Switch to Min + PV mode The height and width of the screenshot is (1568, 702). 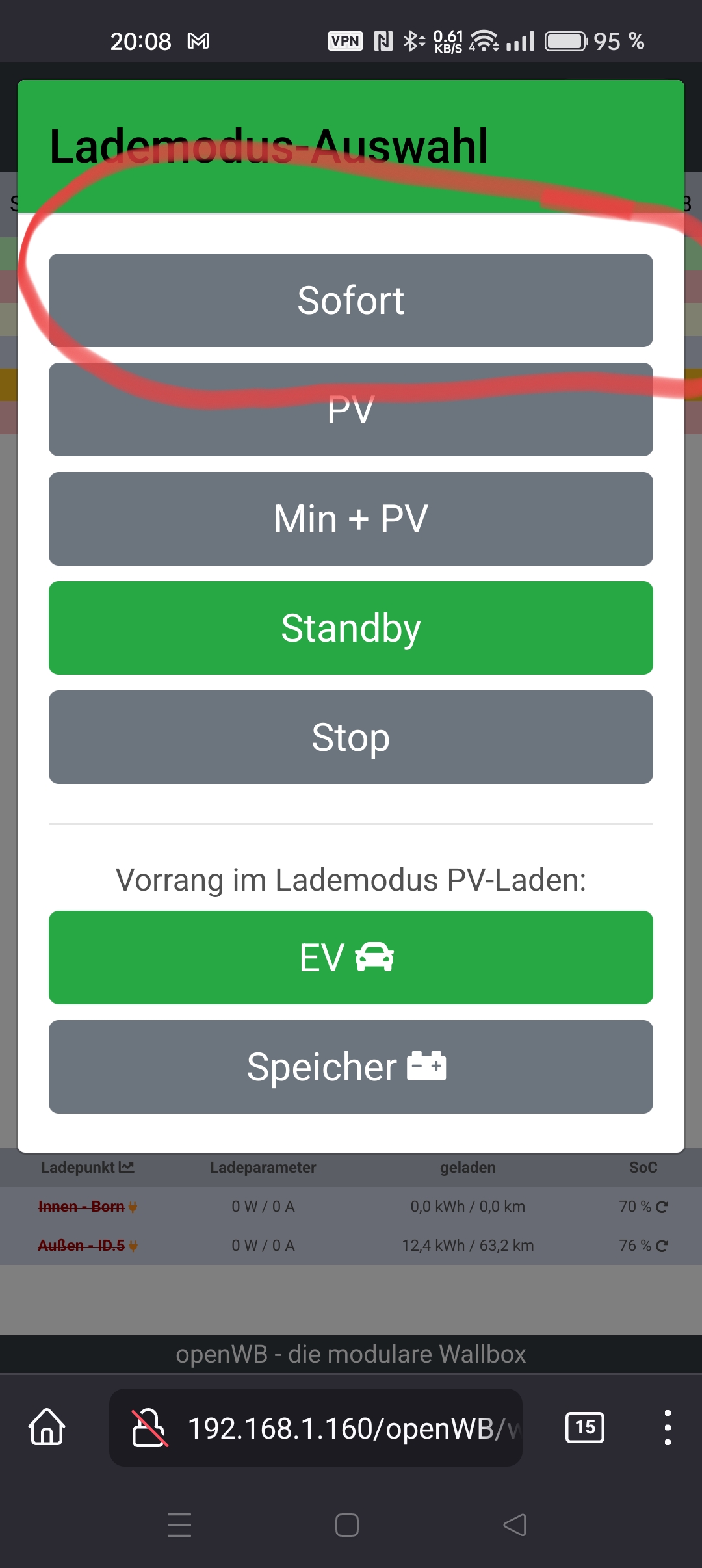pos(351,519)
